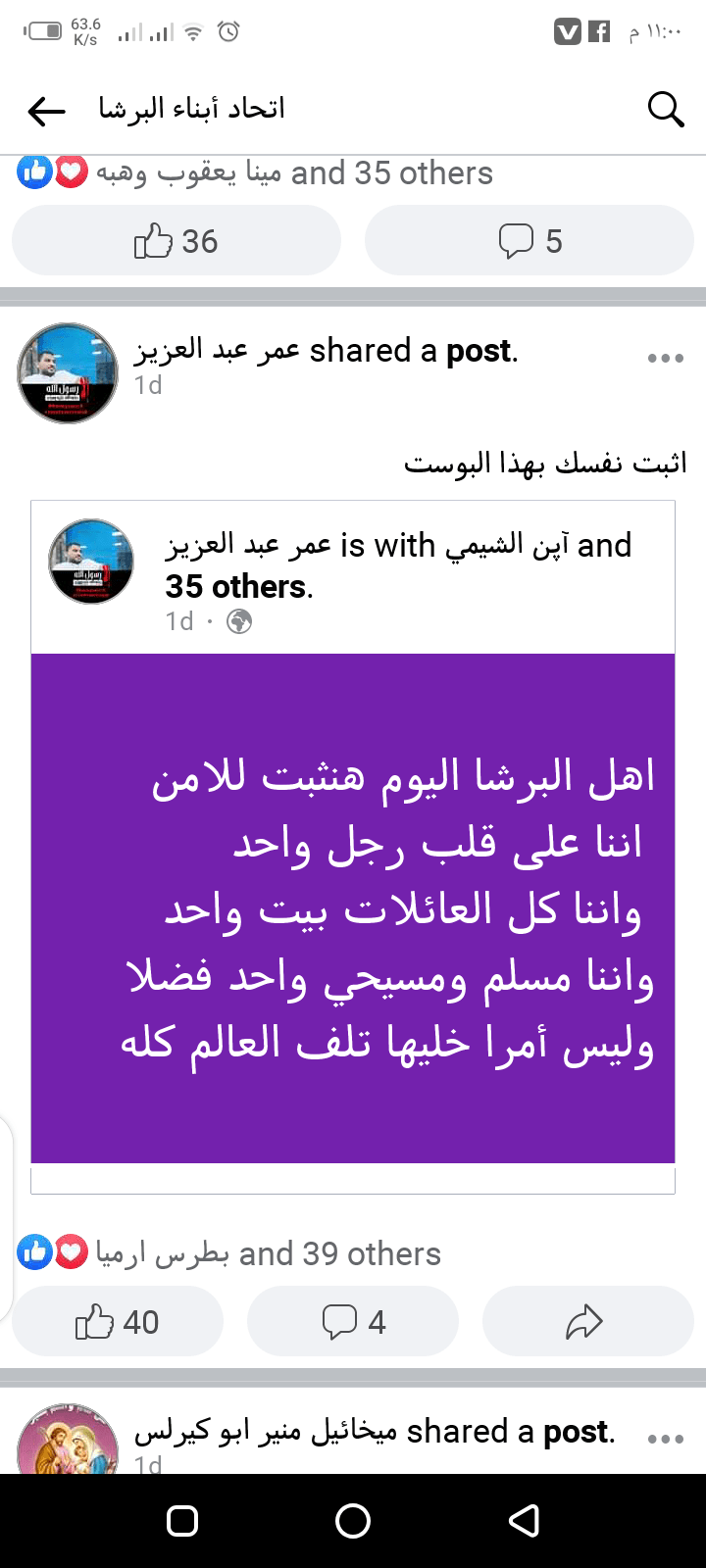Viewport: 706px width, 1568px height.
Task: Share عمر عبد العزيز's post
Action: (585, 1322)
